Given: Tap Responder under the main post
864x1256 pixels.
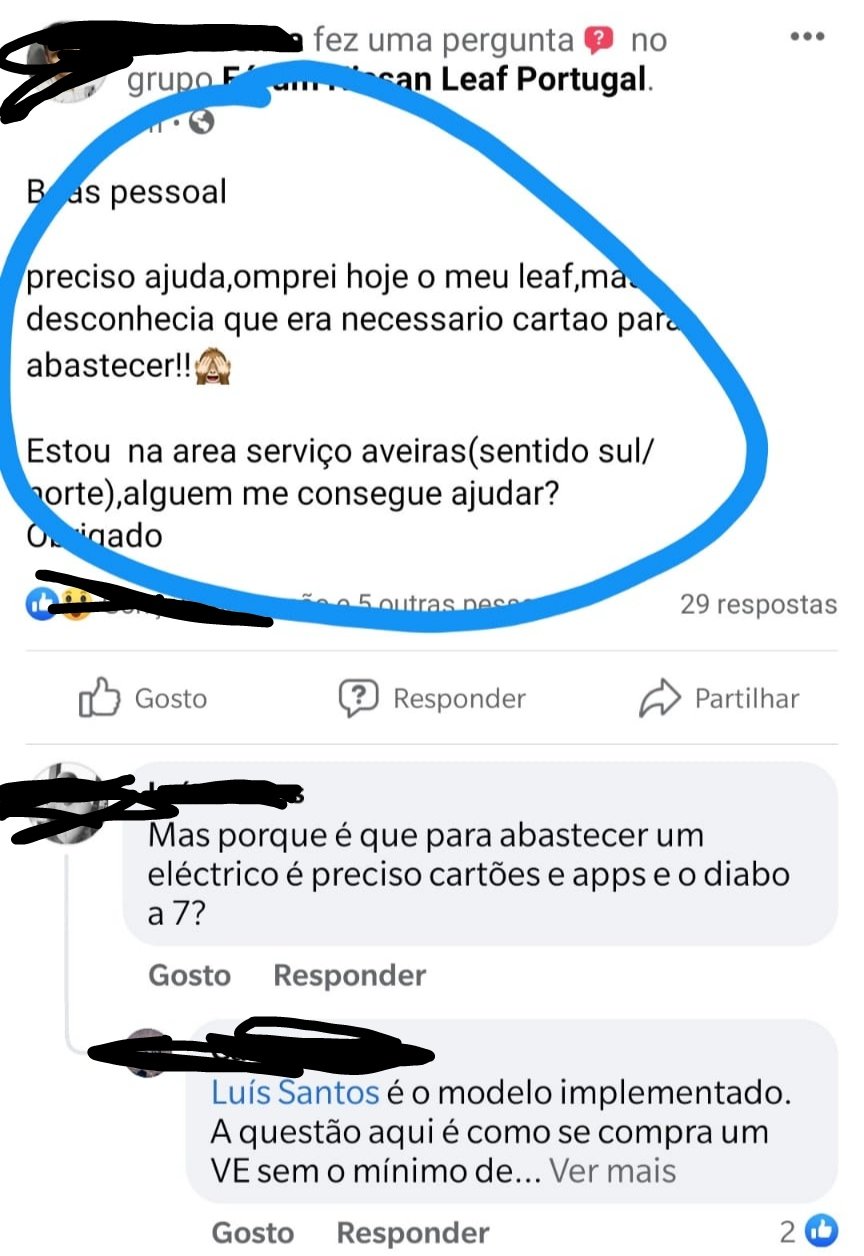Looking at the screenshot, I should (x=432, y=698).
